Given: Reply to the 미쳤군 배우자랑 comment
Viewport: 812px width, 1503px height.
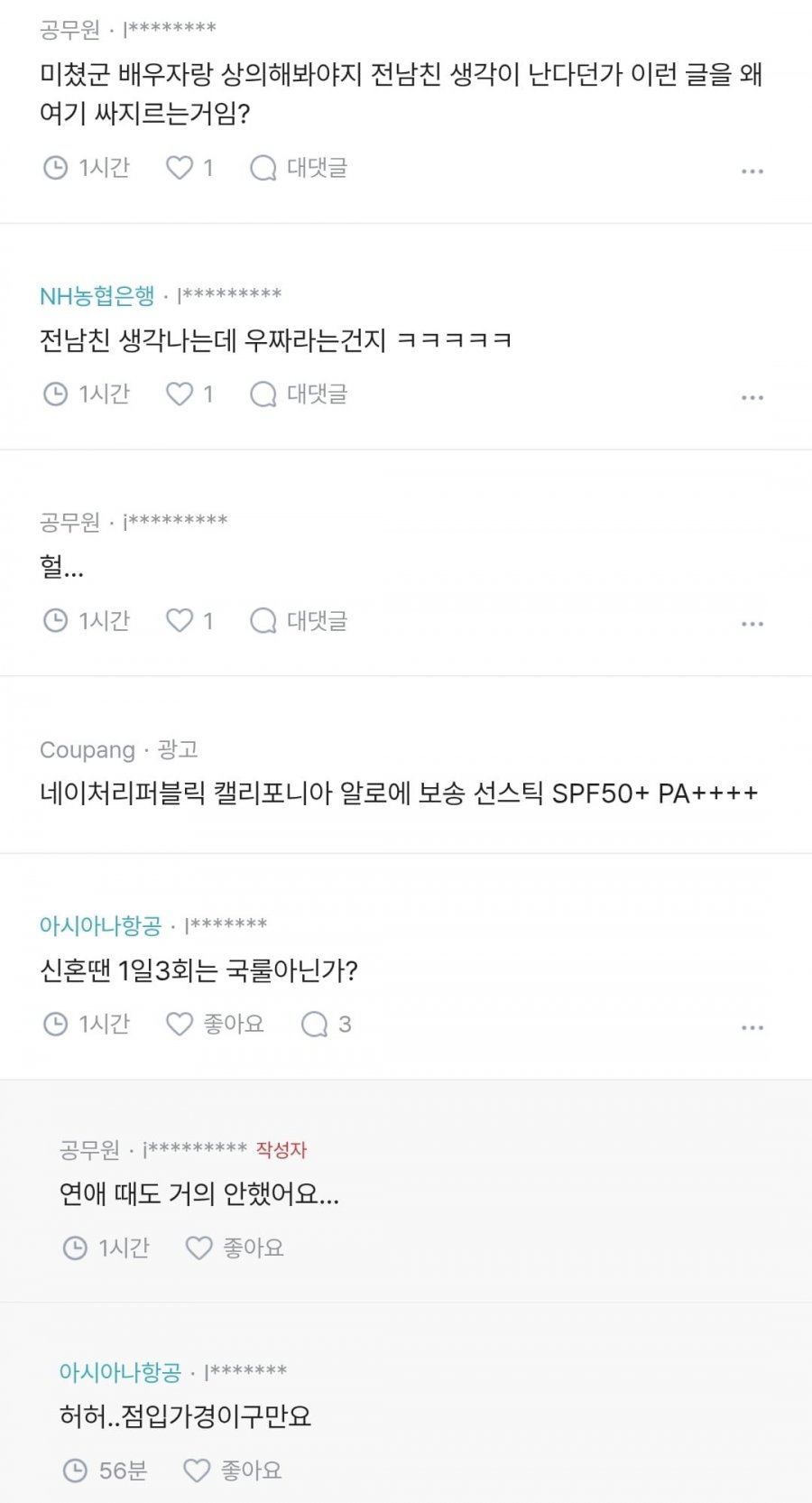Looking at the screenshot, I should point(299,168).
